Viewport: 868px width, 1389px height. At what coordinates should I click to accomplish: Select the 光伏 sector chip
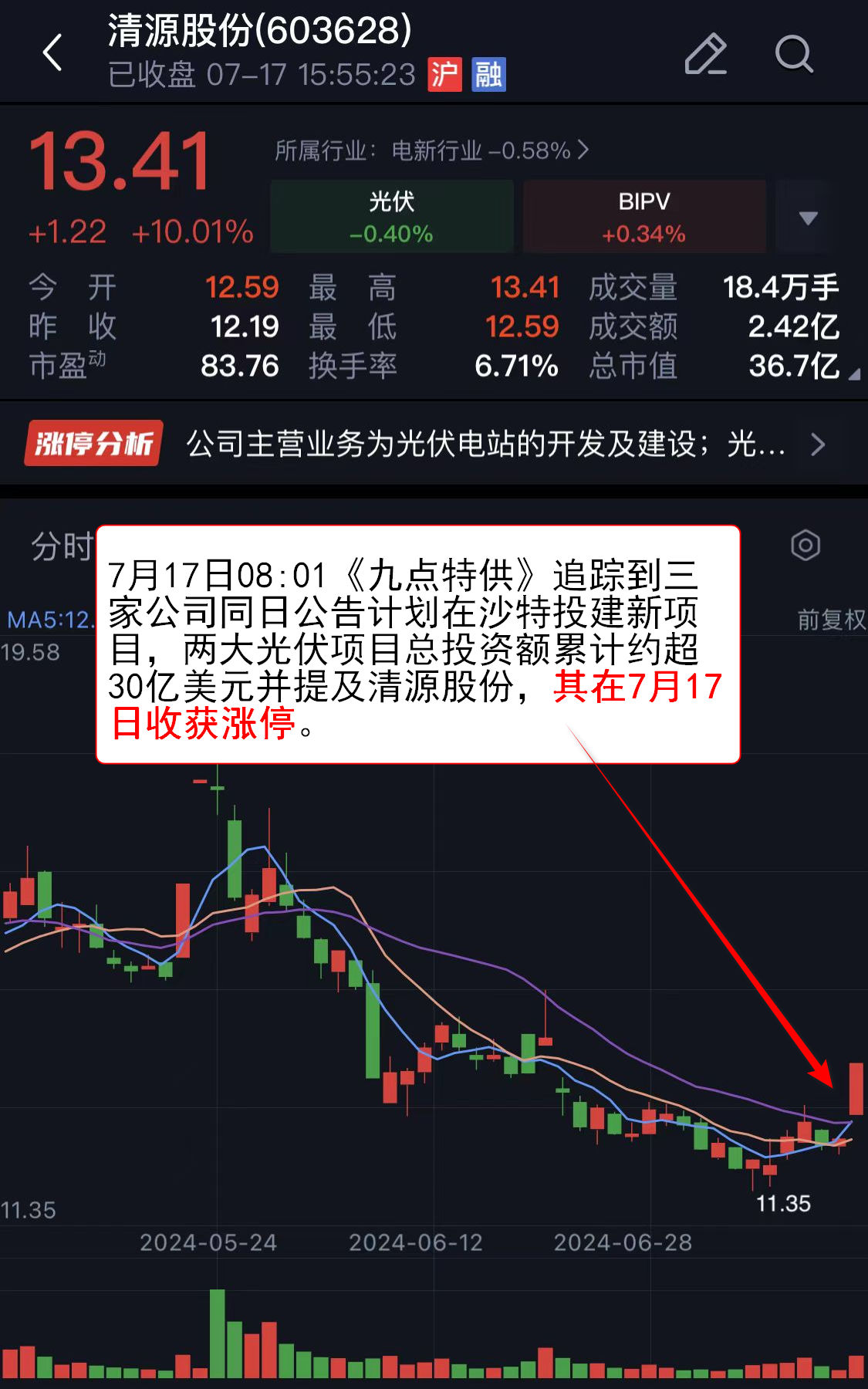pos(391,216)
